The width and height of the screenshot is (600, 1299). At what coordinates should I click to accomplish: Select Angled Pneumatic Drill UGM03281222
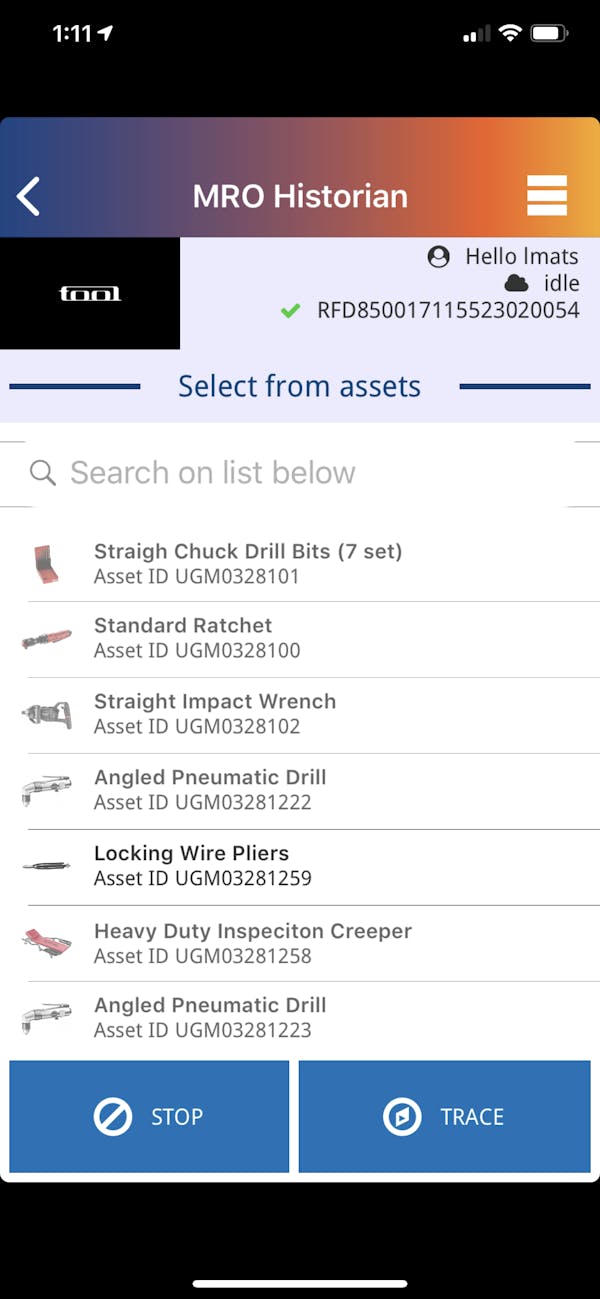coord(300,790)
